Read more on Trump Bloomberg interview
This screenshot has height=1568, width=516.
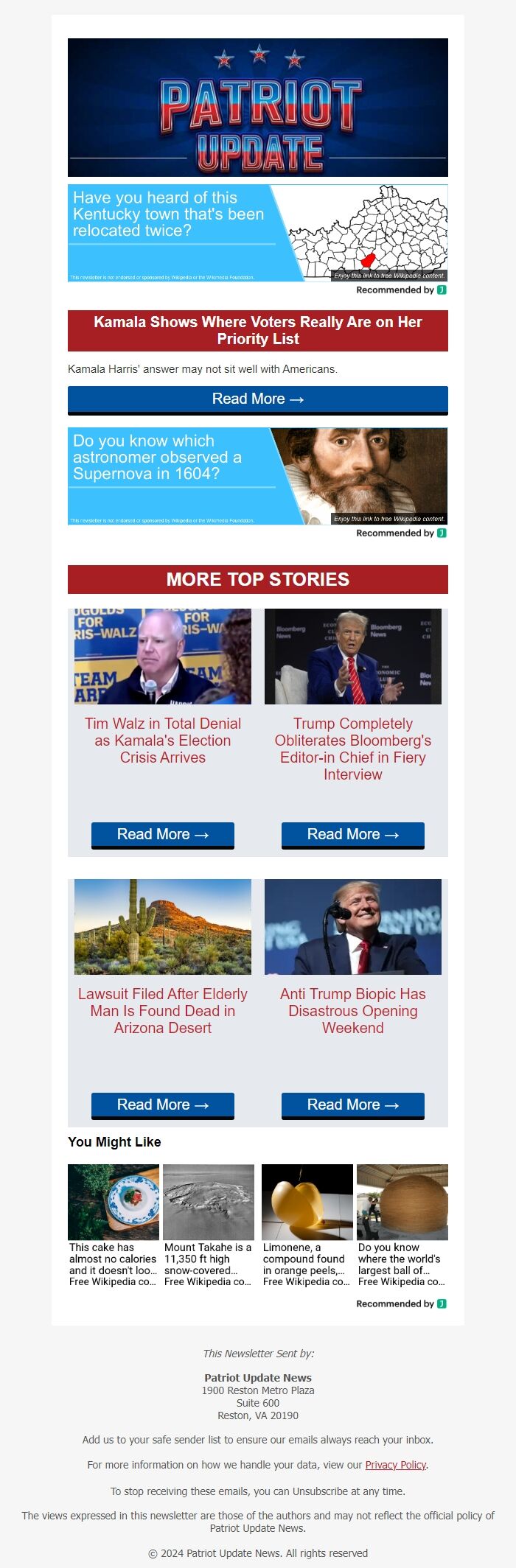(x=353, y=834)
